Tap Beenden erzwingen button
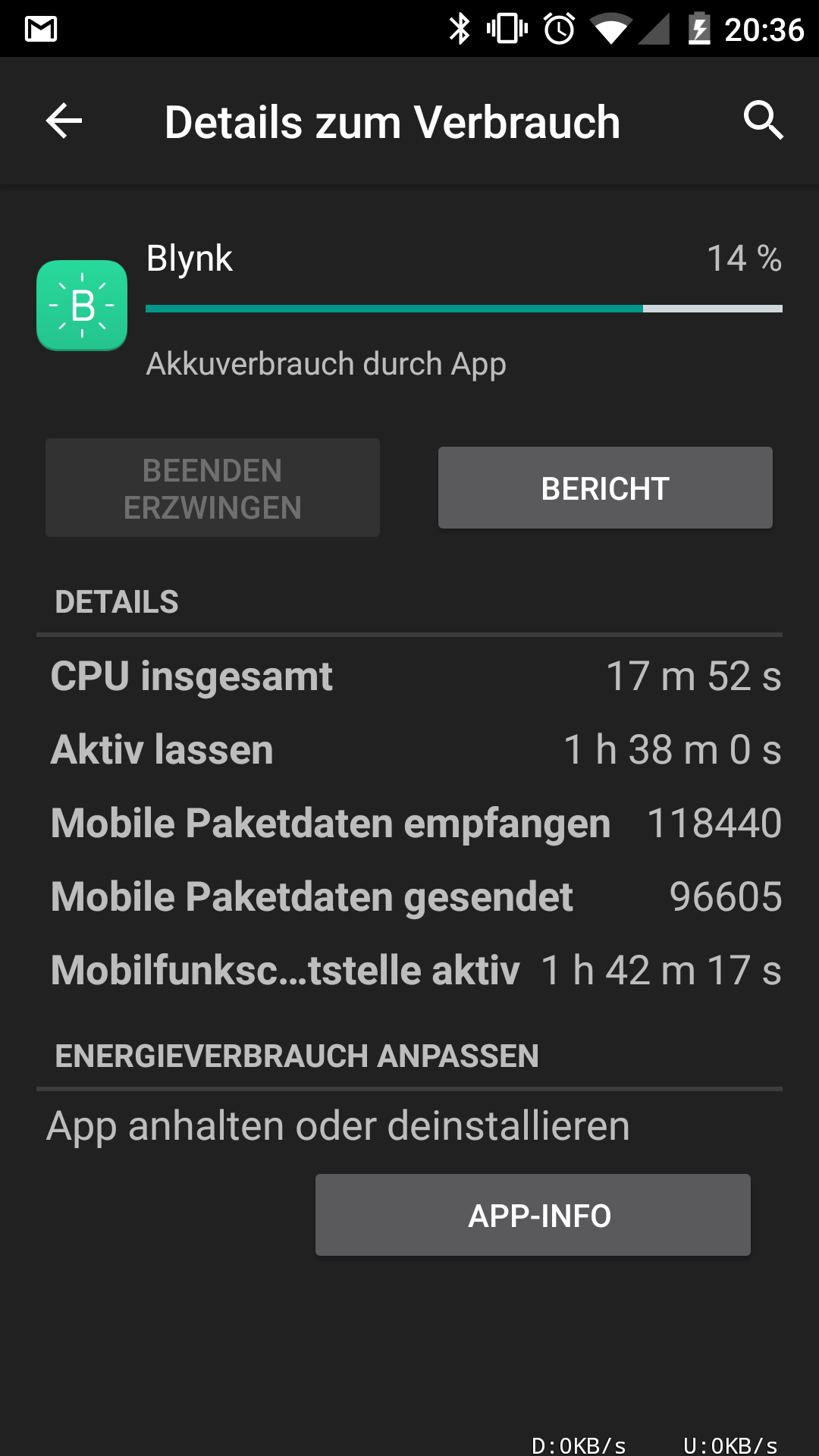Screen dimensions: 819x1456 tap(212, 488)
